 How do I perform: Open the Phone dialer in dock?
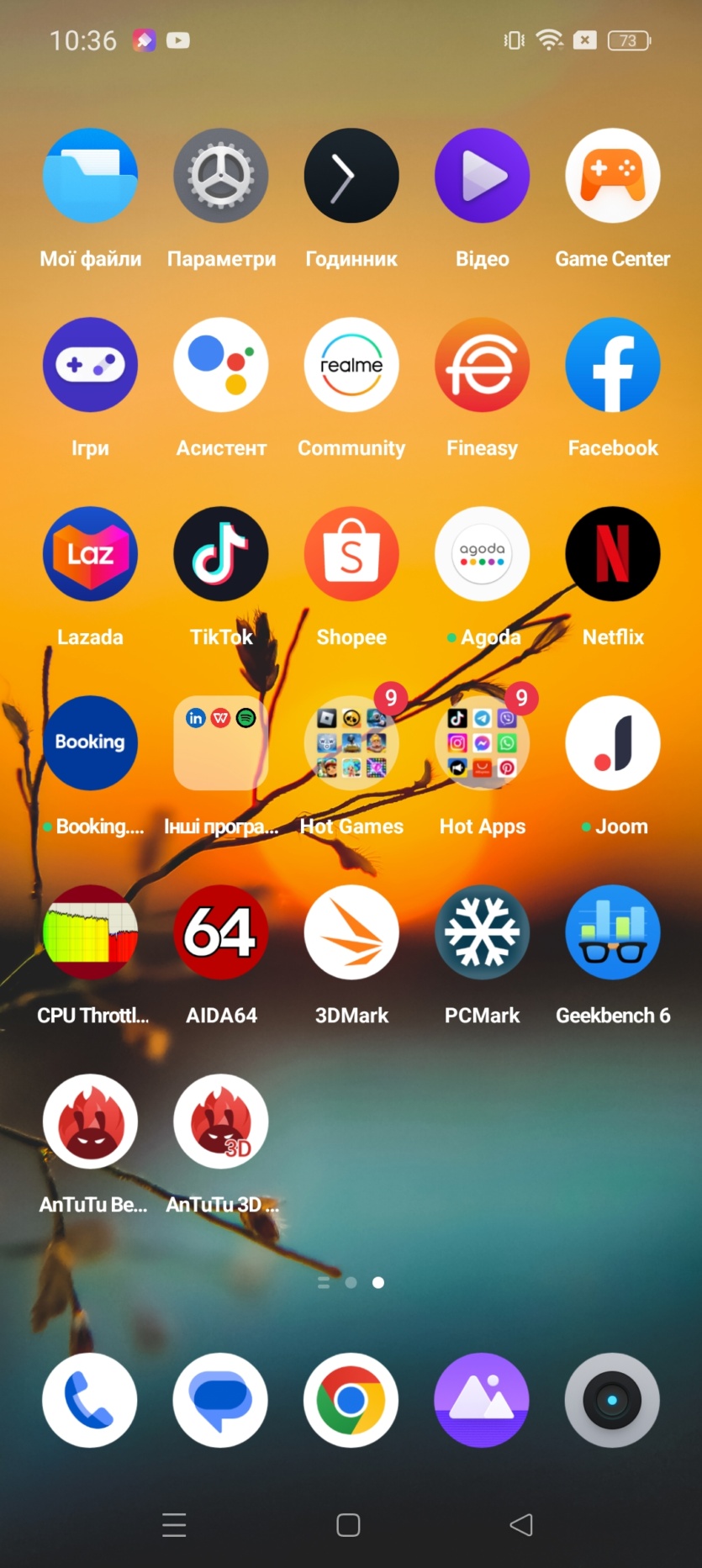coord(90,1400)
